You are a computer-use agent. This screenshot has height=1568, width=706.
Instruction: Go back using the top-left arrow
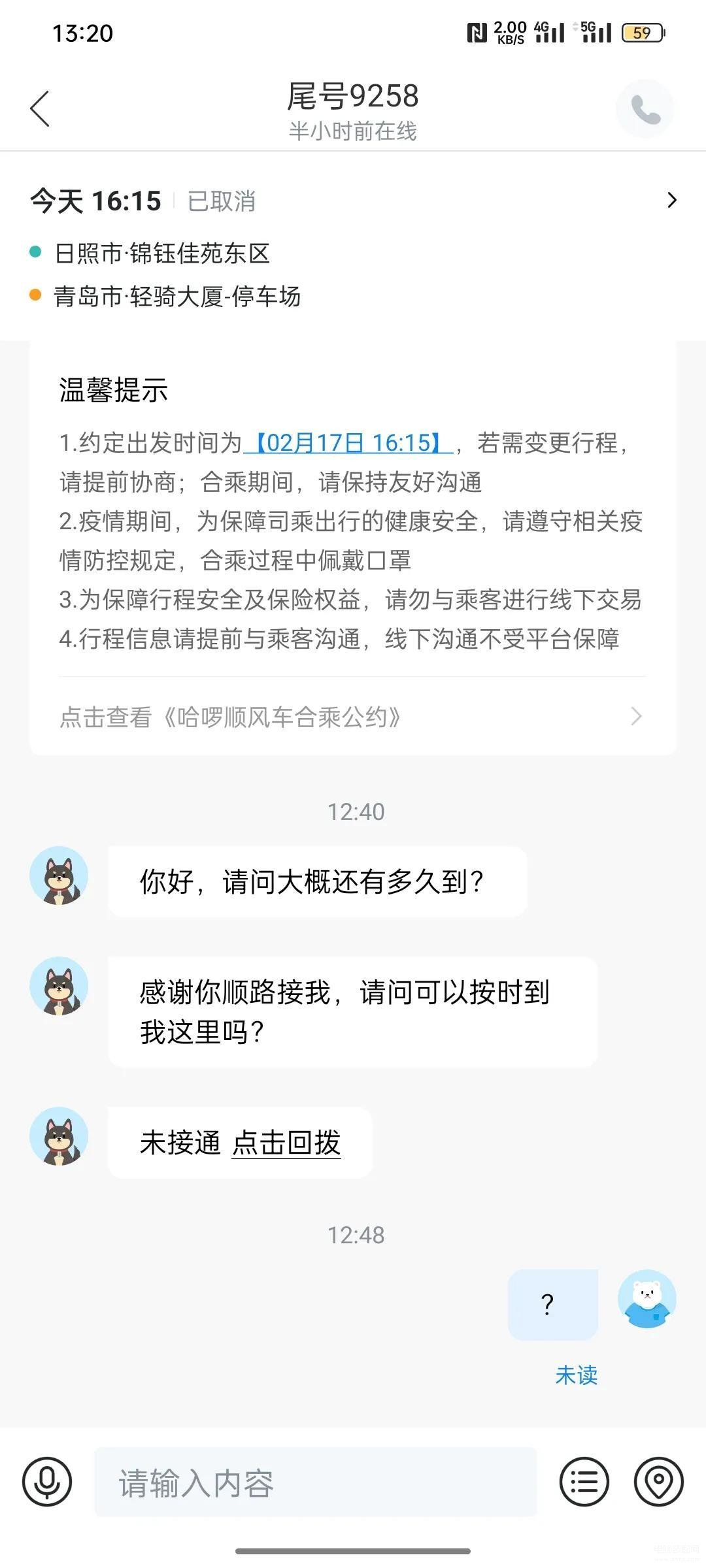pyautogui.click(x=41, y=108)
